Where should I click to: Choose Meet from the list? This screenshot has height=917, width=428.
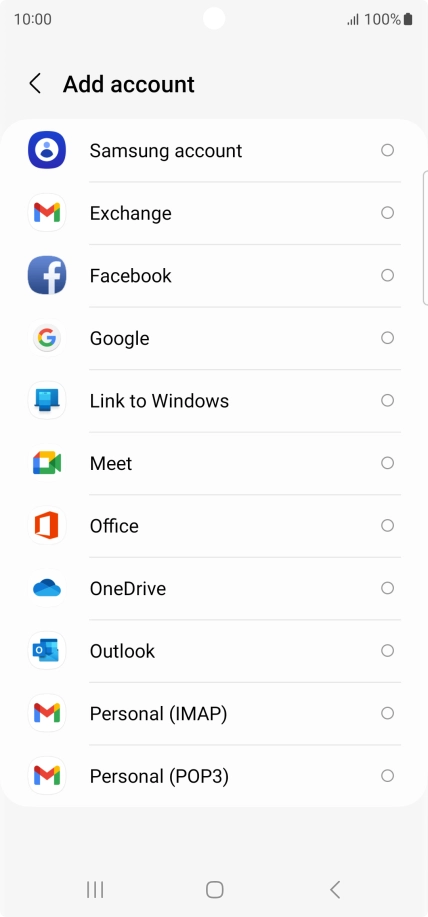(x=214, y=463)
